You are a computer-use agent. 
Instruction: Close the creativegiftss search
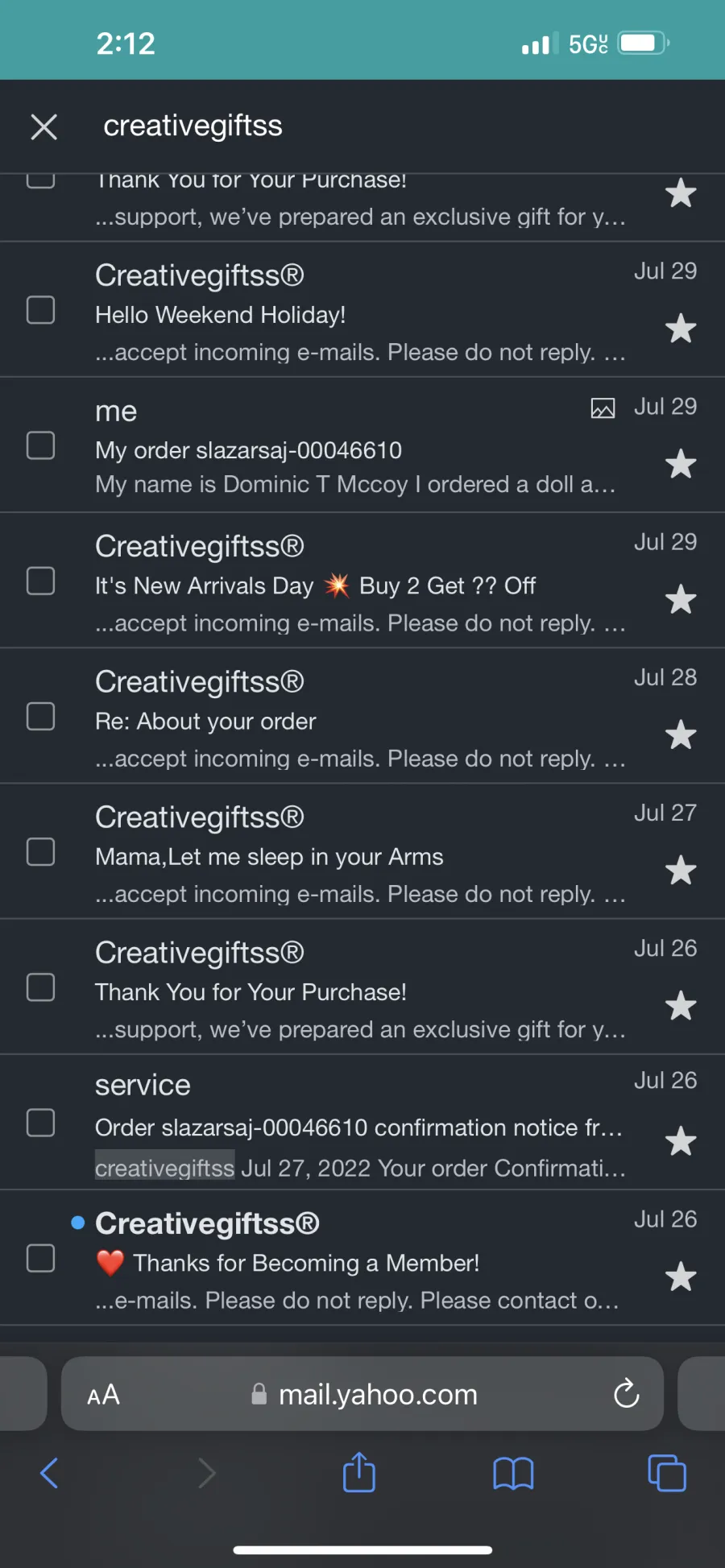click(x=43, y=126)
